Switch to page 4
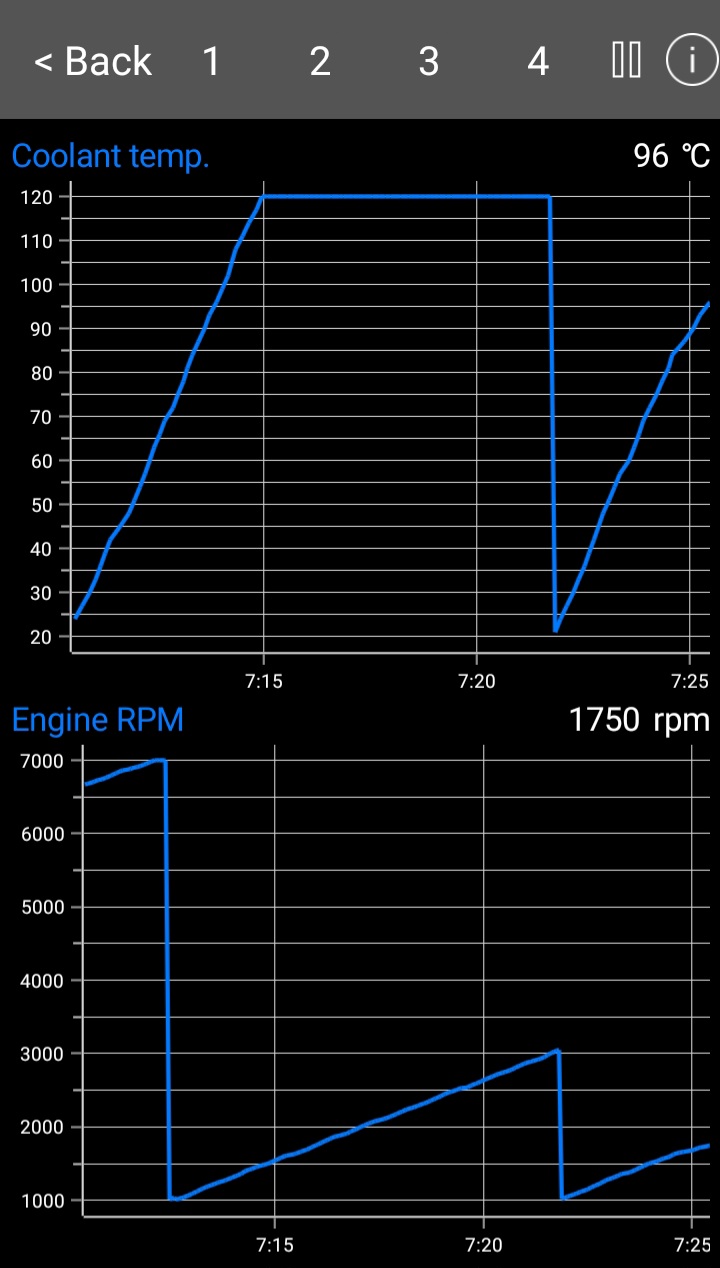 [x=538, y=62]
